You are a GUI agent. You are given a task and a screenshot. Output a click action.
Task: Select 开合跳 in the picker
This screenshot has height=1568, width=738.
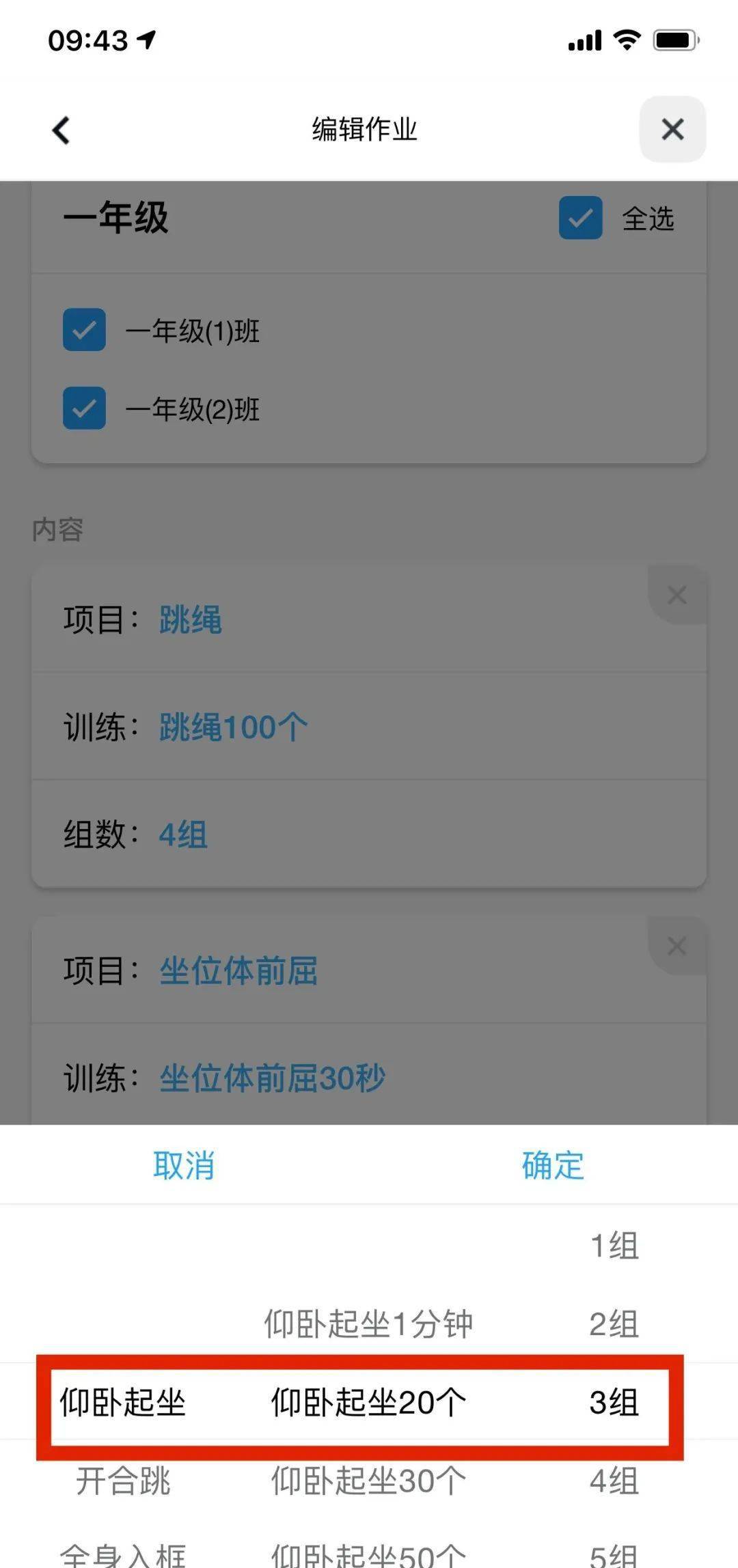click(123, 1481)
